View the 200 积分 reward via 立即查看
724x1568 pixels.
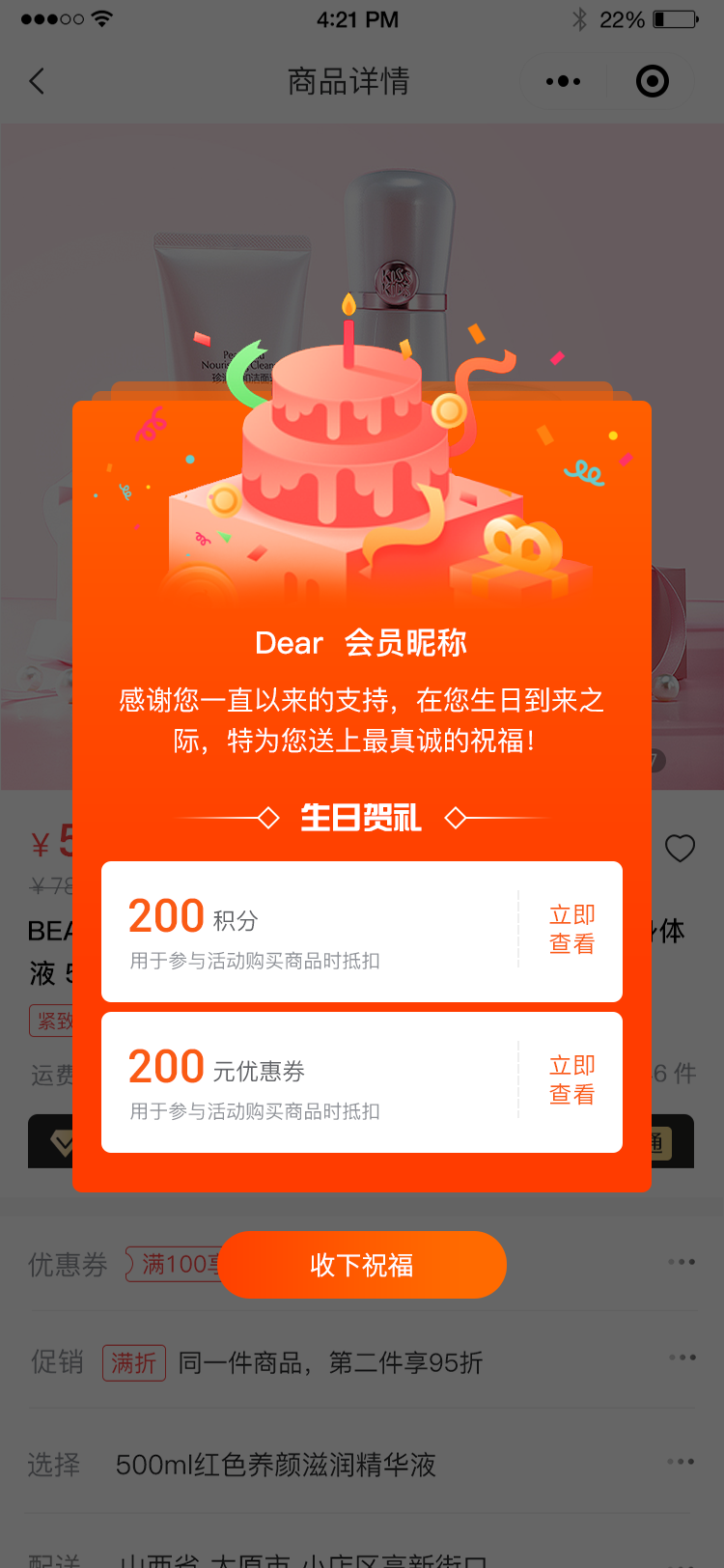[x=571, y=930]
